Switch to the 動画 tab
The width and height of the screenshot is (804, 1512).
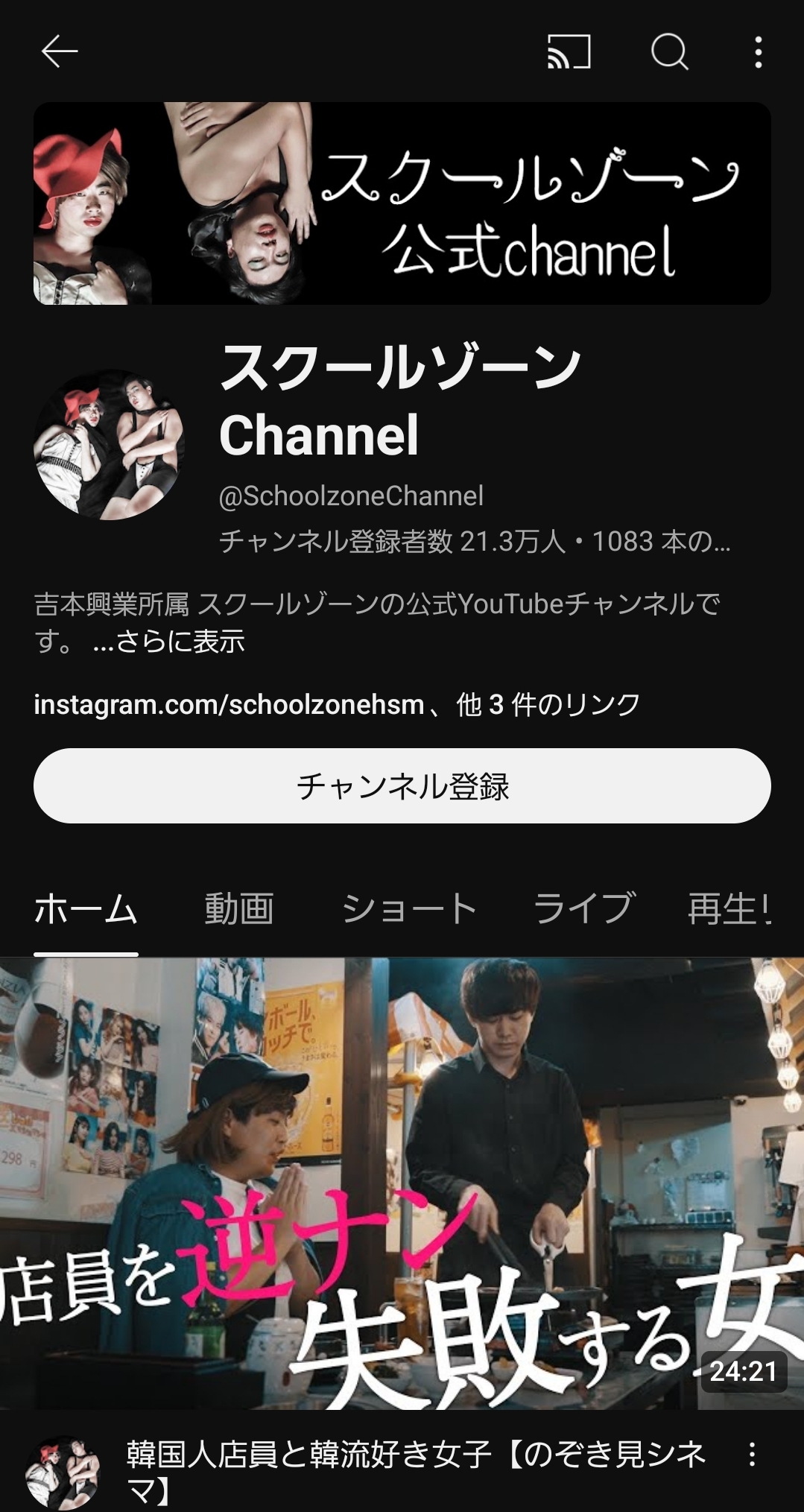point(239,909)
